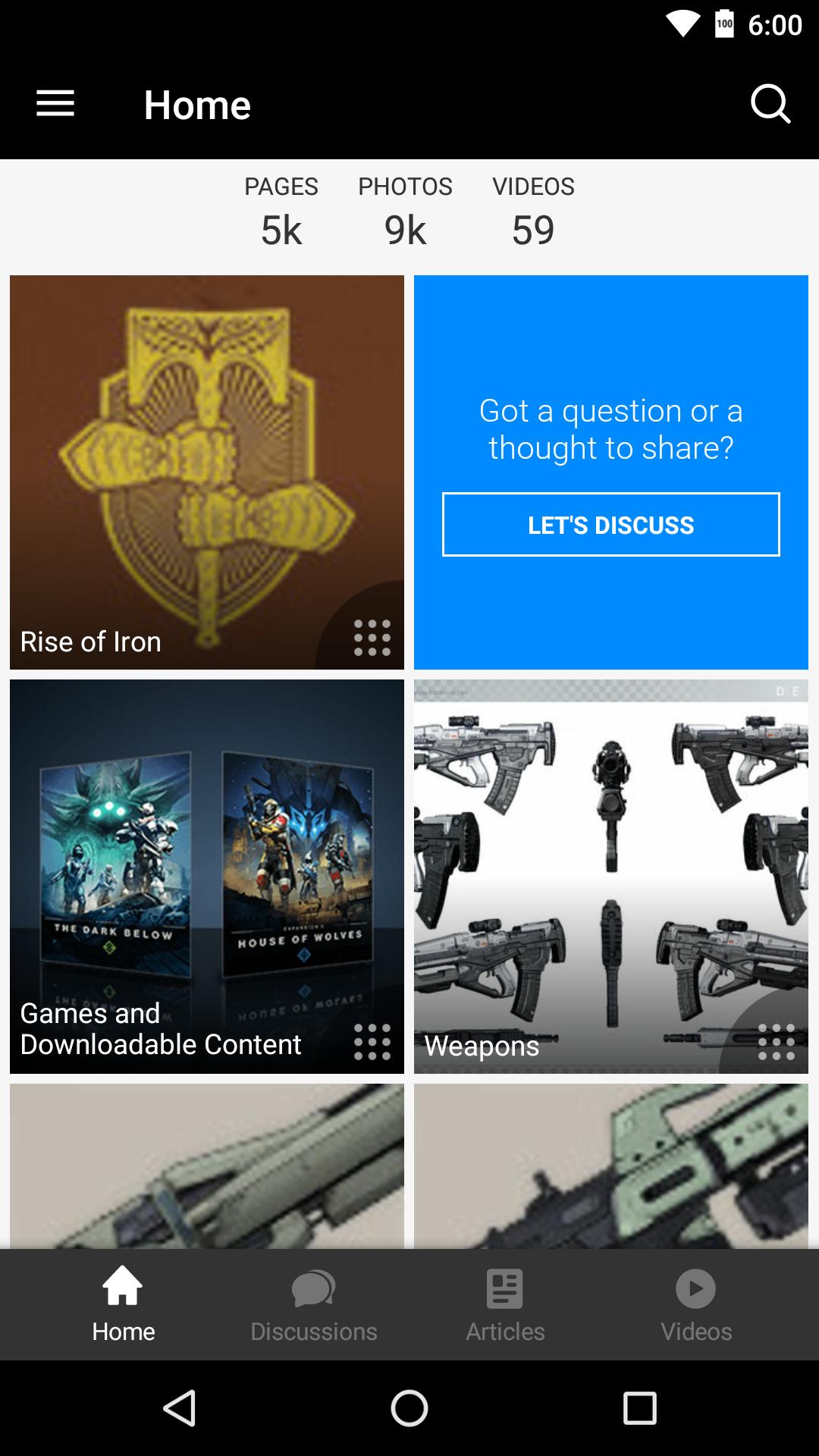This screenshot has height=1456, width=819.
Task: Tap the LET'S DISCUSS button
Action: 610,525
